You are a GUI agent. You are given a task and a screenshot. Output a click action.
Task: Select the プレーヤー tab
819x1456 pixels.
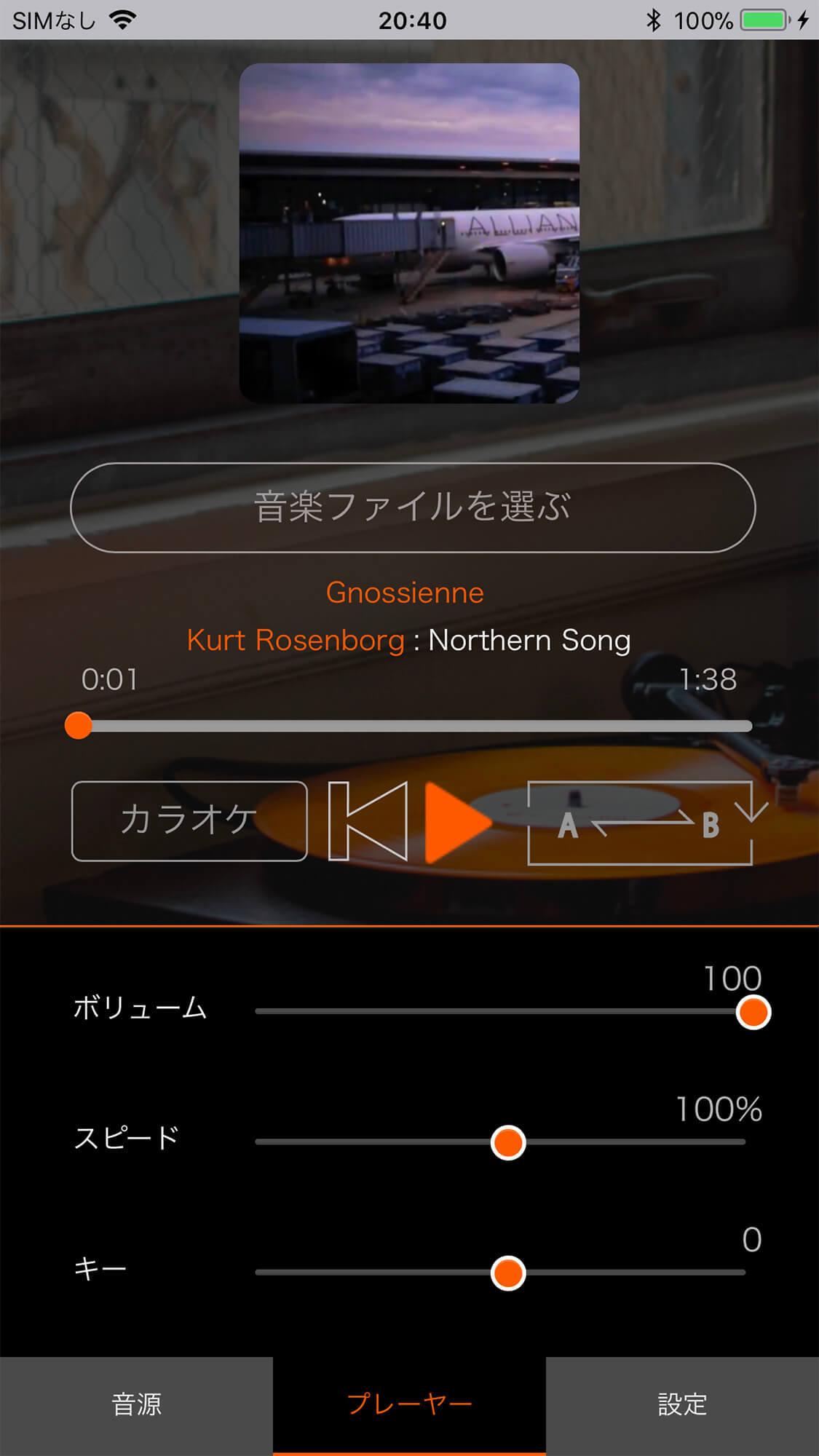pyautogui.click(x=409, y=1405)
